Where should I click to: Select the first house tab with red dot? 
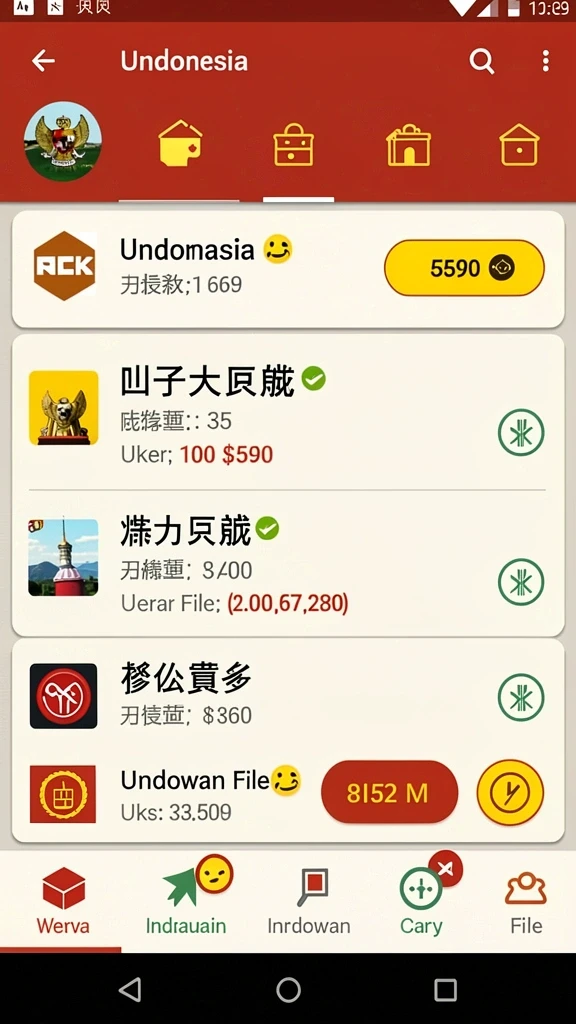(x=180, y=144)
